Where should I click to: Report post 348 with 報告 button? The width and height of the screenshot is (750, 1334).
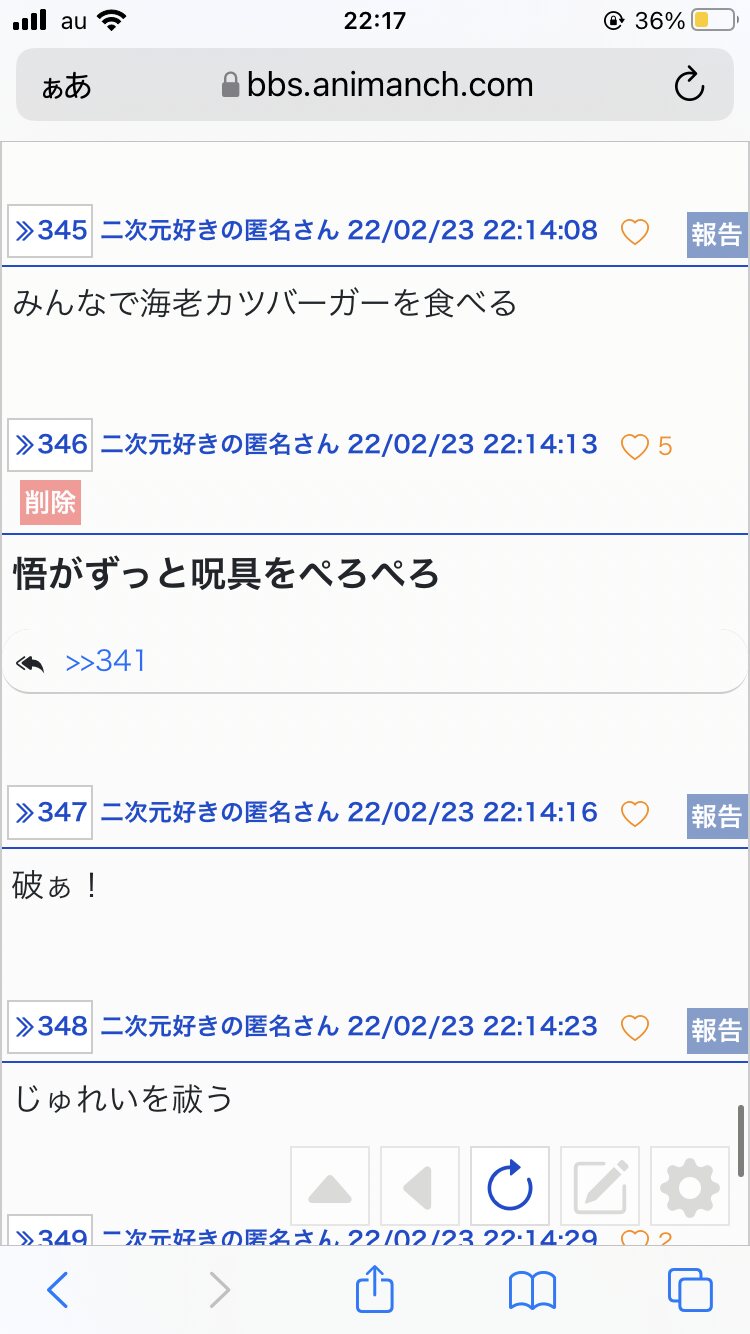[717, 1030]
